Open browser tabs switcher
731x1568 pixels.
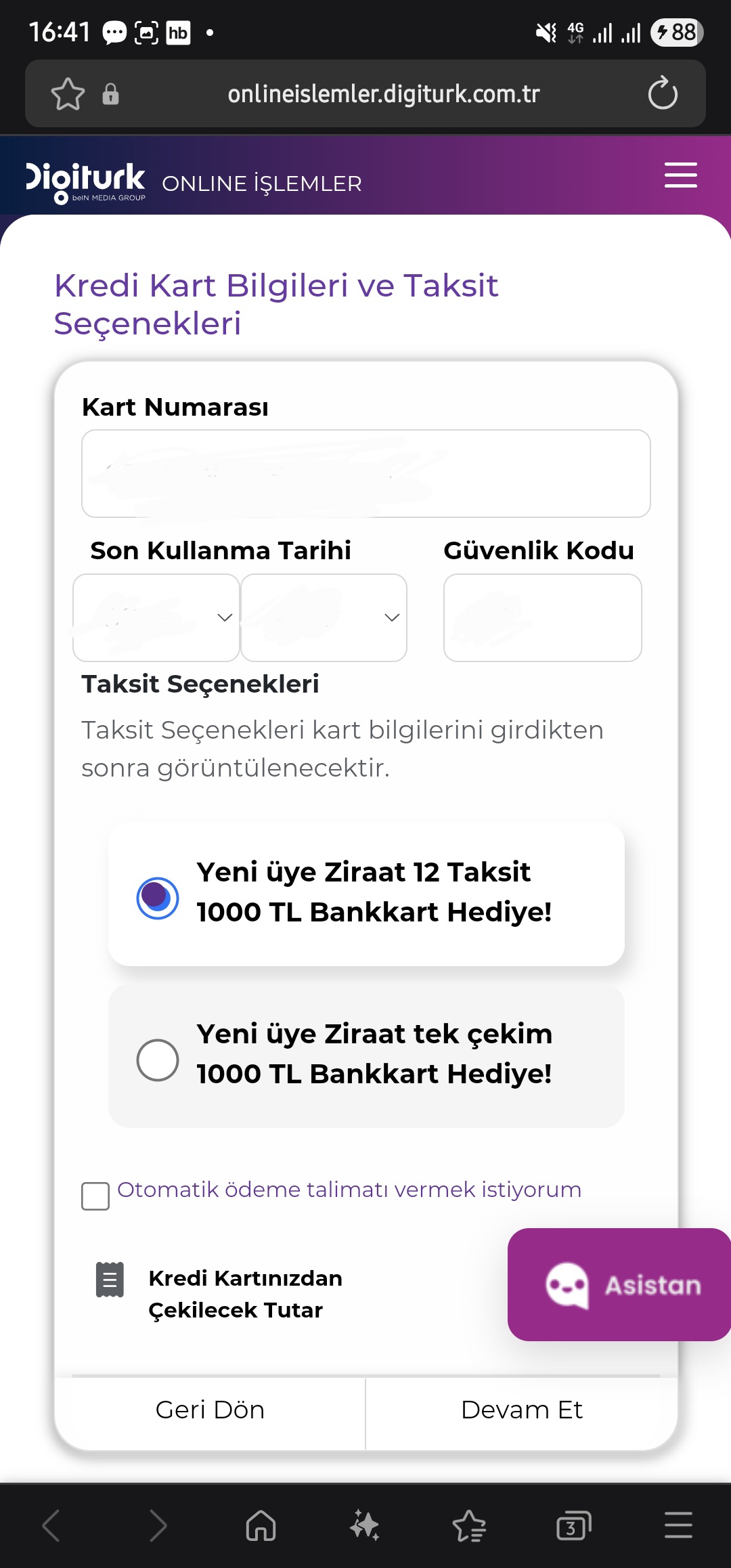(x=573, y=1526)
